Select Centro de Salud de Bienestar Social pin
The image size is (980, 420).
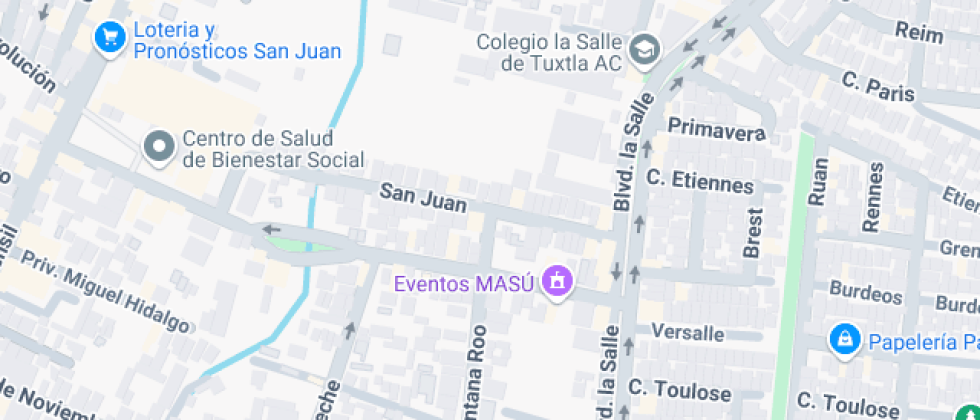click(159, 148)
